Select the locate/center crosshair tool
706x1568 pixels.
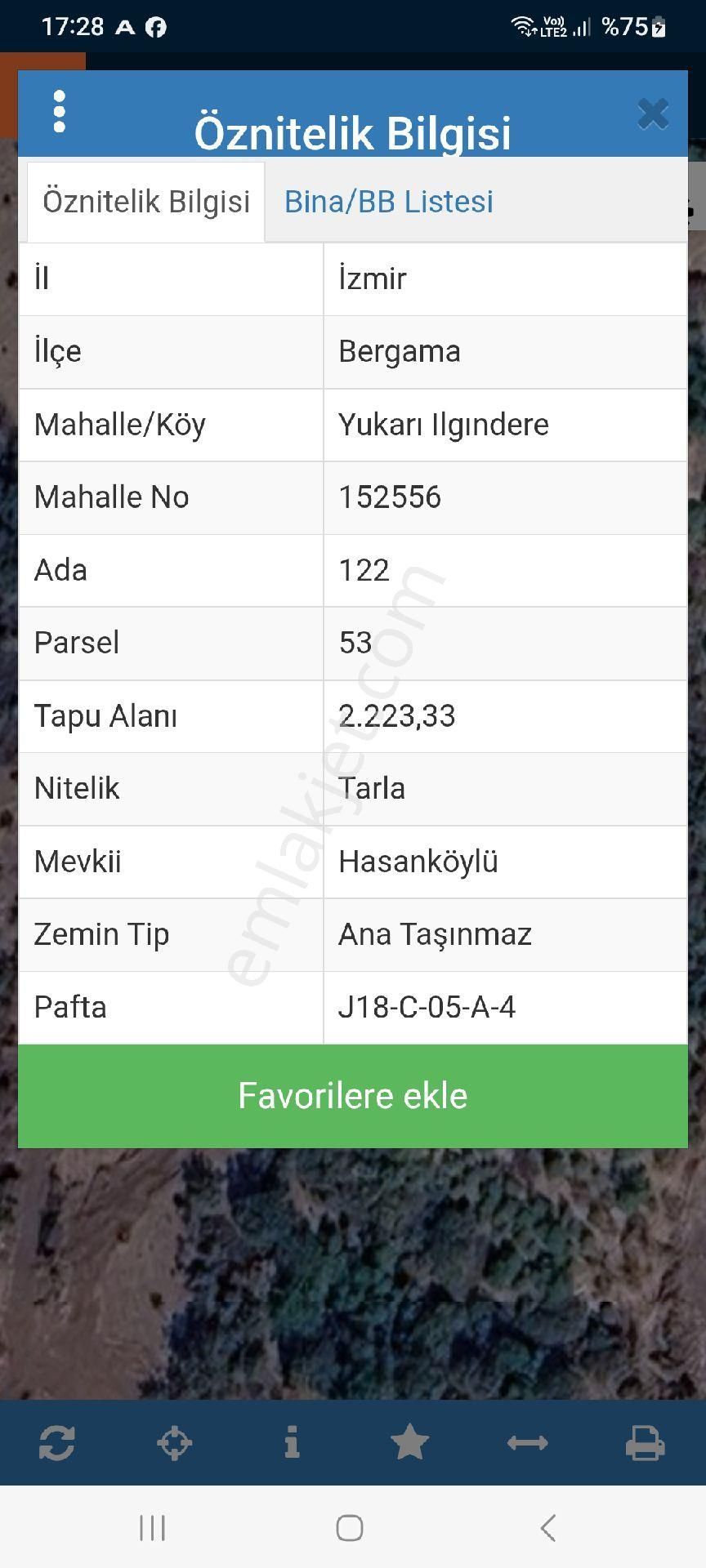pos(175,1442)
